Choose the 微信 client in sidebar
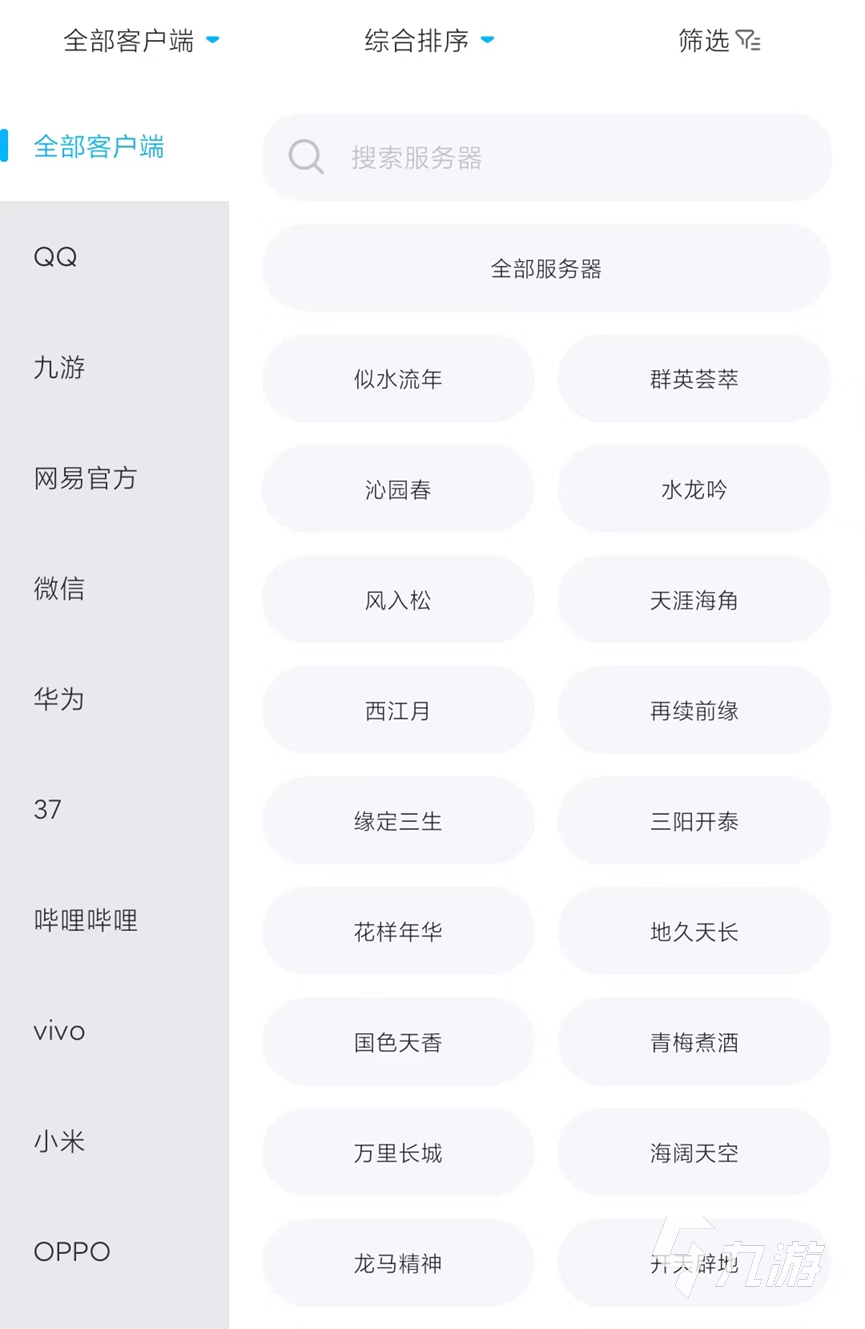The height and width of the screenshot is (1329, 865). [60, 588]
